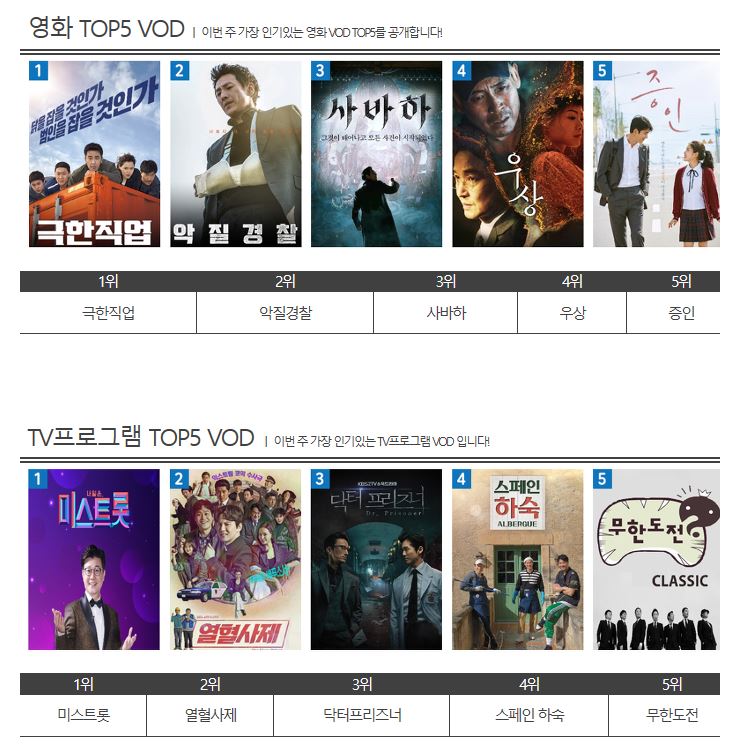Viewport: 739px width, 750px height.
Task: Open the 스페인 하숙 TV program poster
Action: pos(517,560)
